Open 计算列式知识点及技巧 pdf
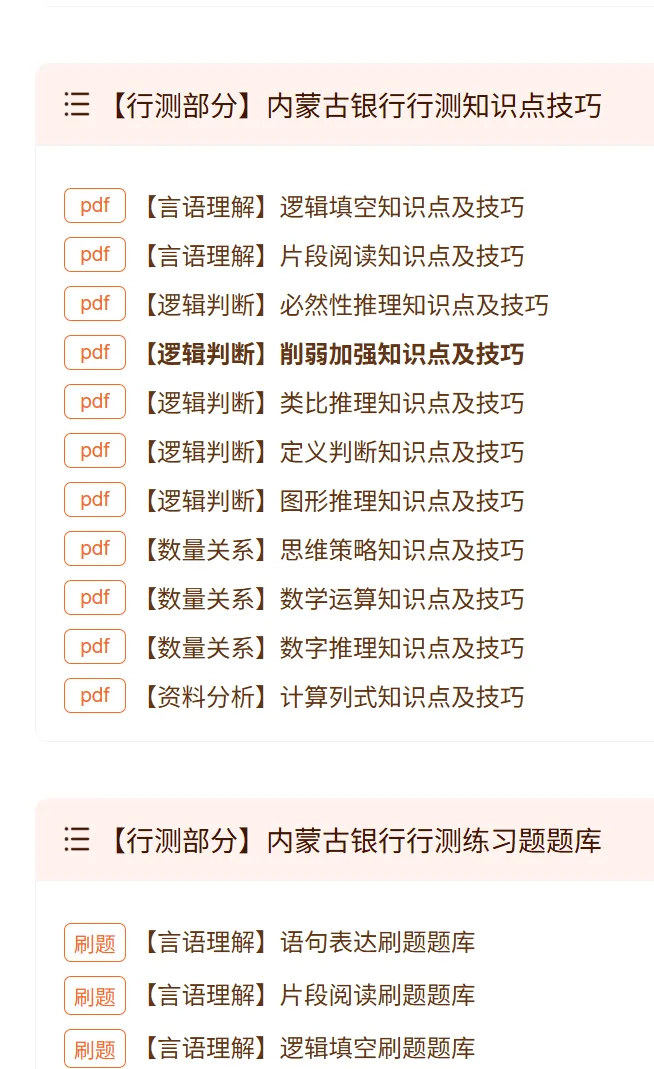This screenshot has height=1069, width=654. [333, 697]
